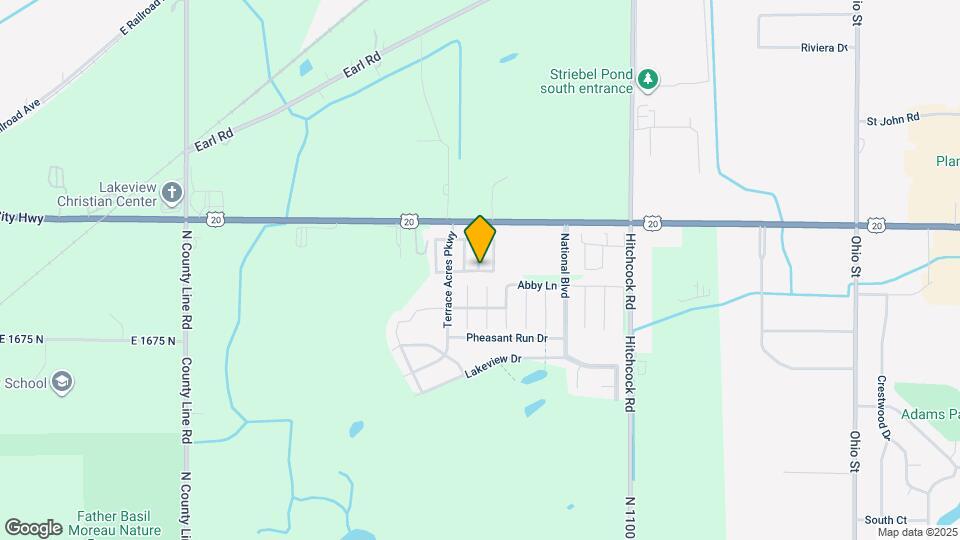Select the Lakeview Christian Center marker
Viewport: 960px width, 540px height.
172,191
